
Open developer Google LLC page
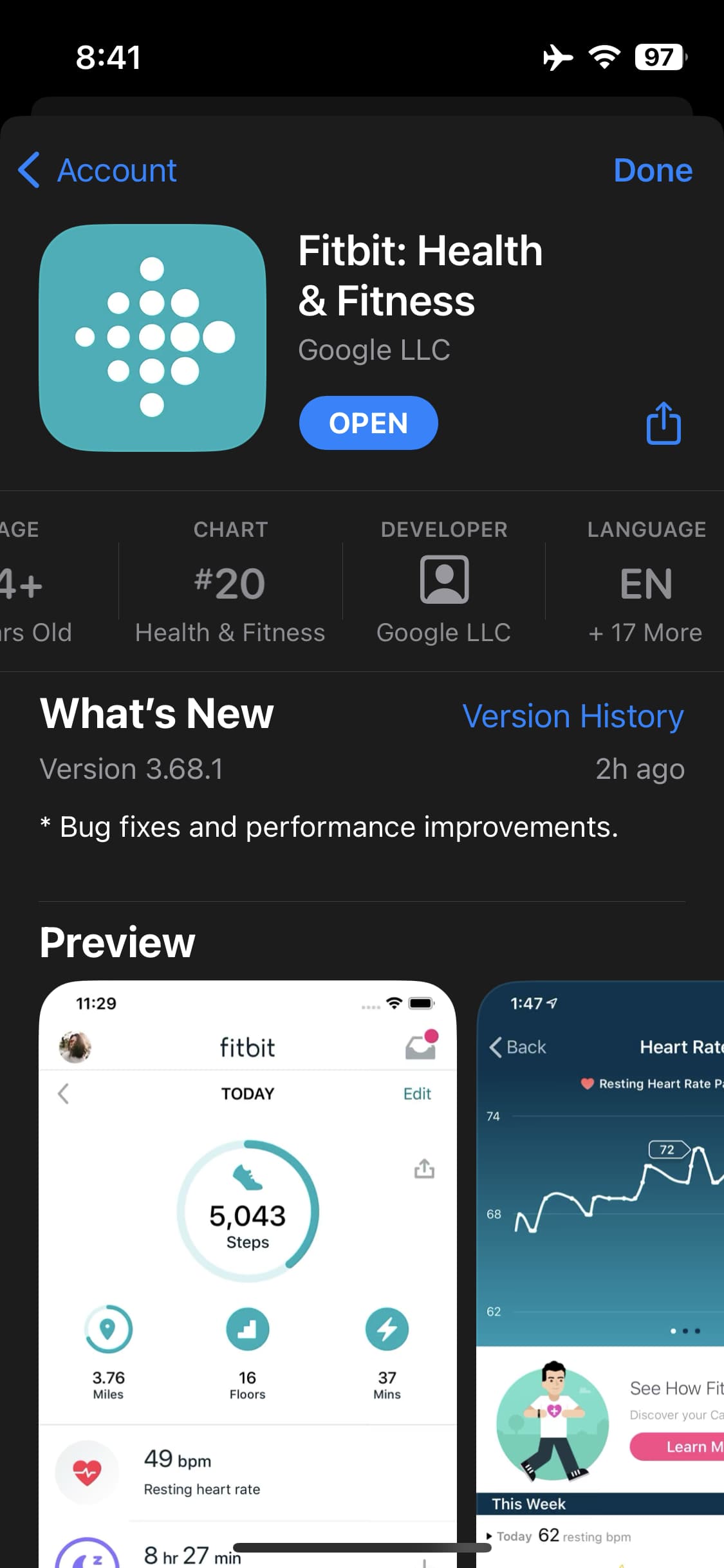(444, 583)
